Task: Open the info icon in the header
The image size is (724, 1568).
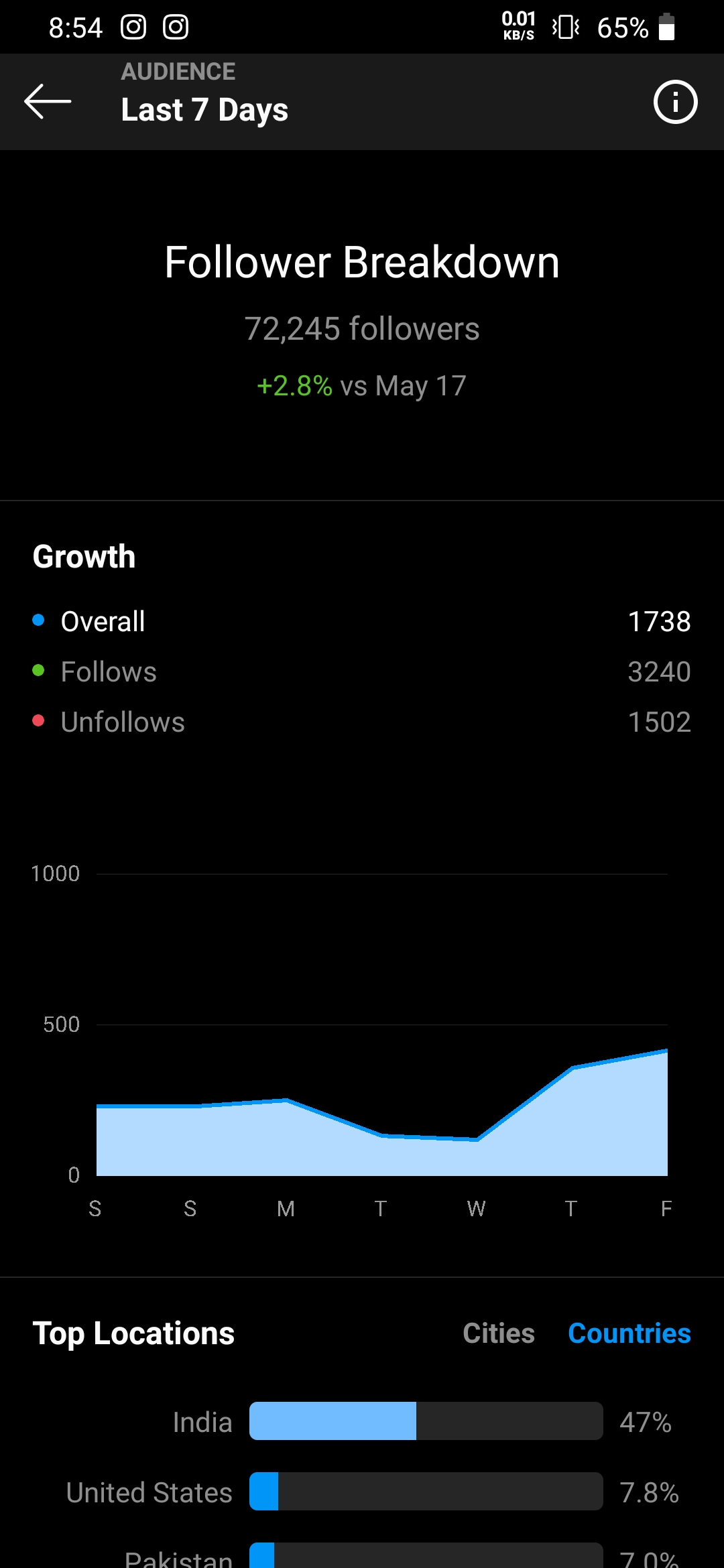Action: (x=675, y=102)
